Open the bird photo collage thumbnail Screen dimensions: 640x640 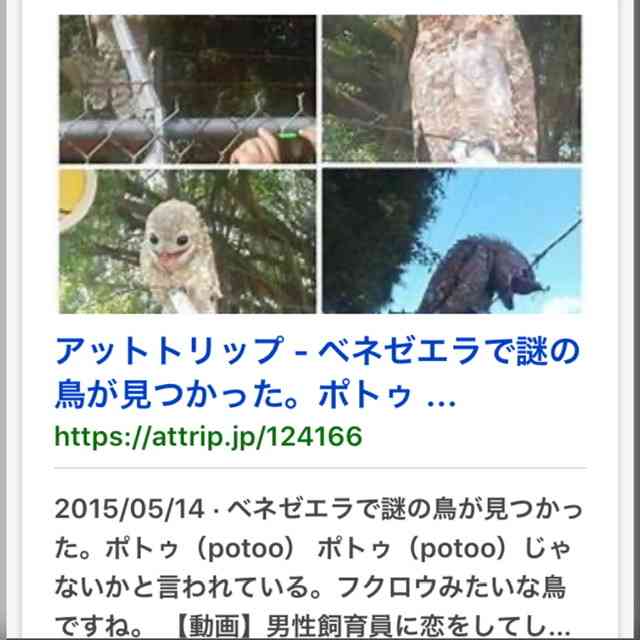[x=320, y=163]
